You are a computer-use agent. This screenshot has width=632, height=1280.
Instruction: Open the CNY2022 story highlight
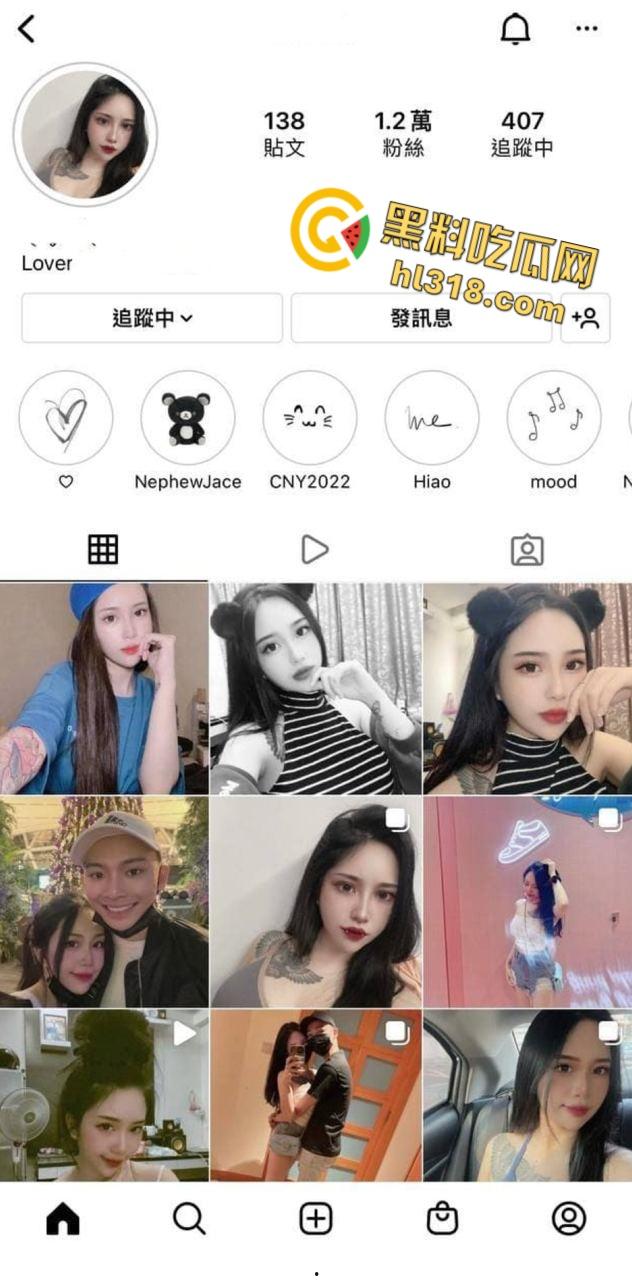[310, 418]
